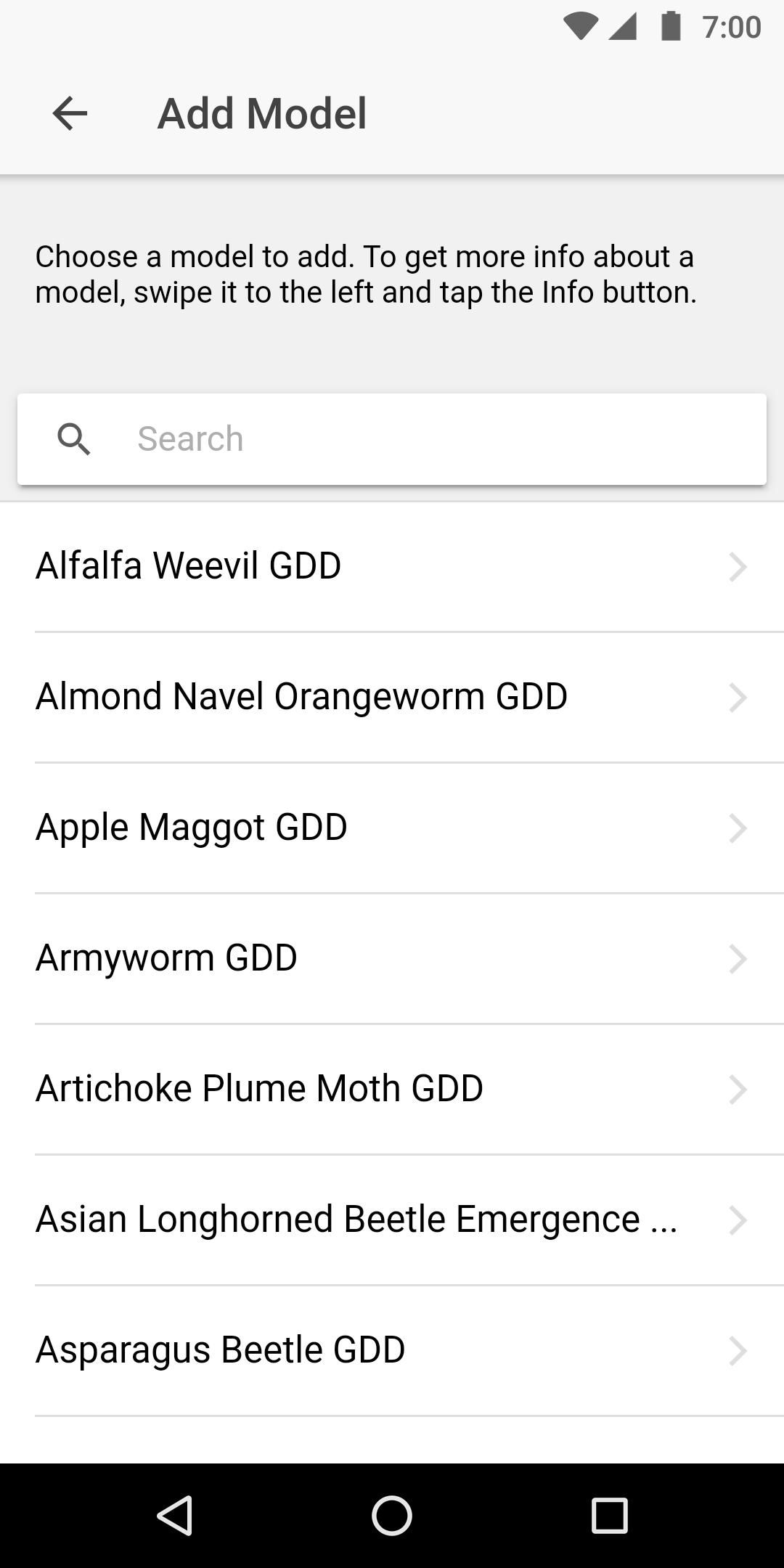Open Apple Maggot GDD model

pos(392,828)
